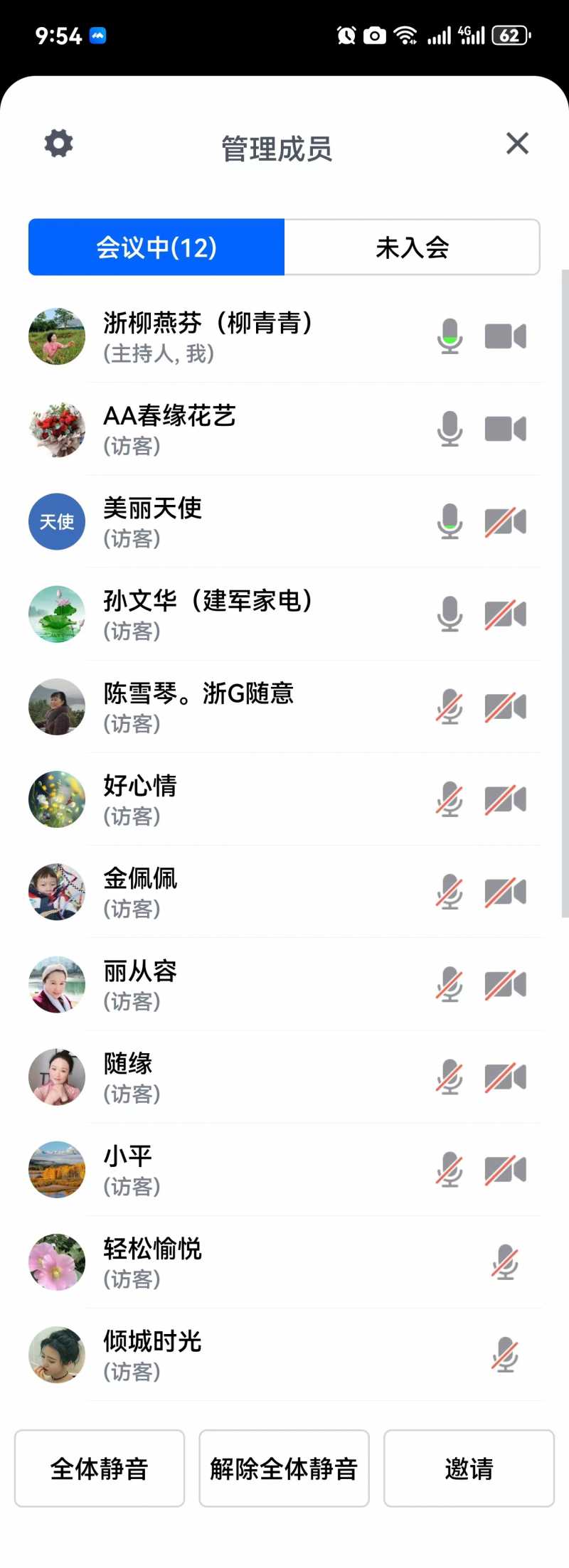
Task: Mute all with 全体静音 button
Action: tap(100, 1468)
